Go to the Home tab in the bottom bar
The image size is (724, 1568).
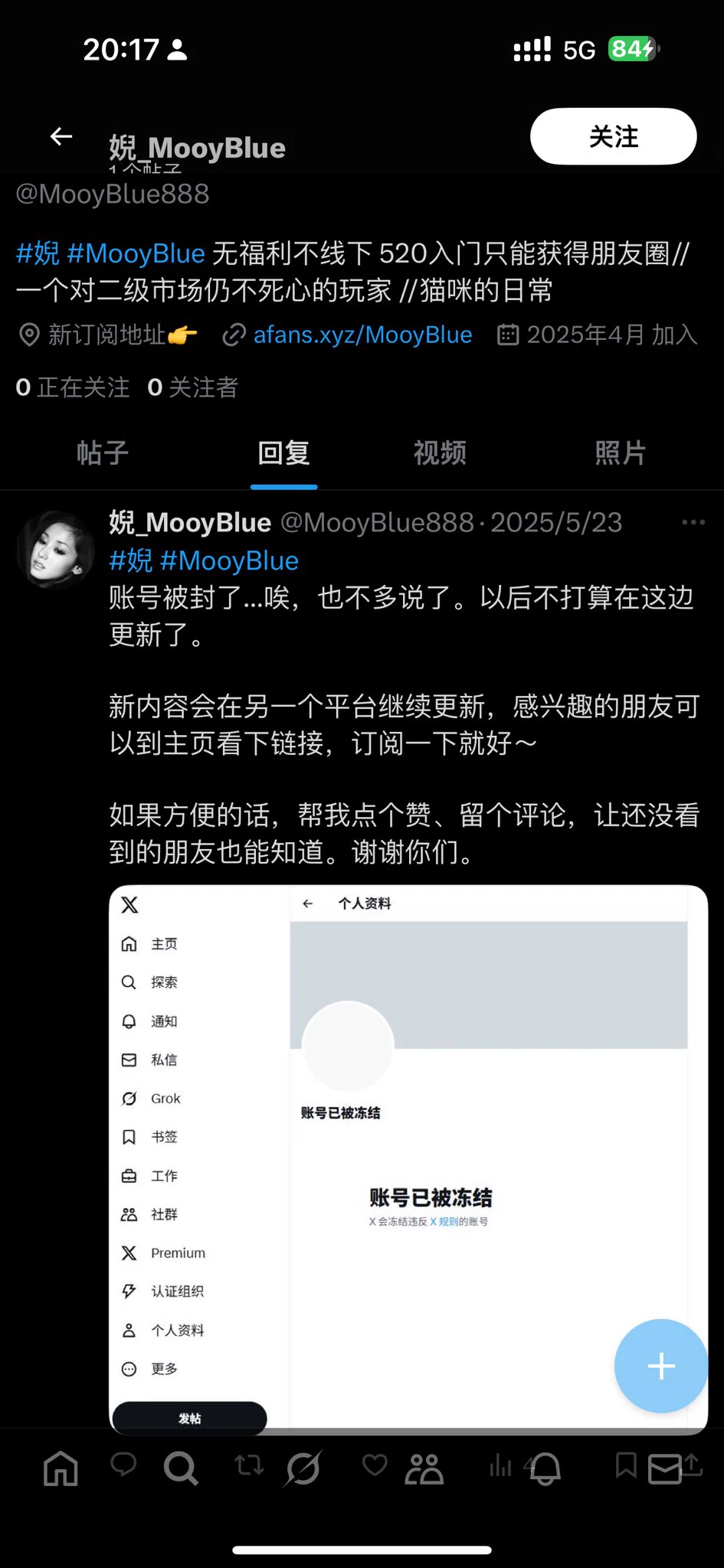click(61, 1468)
